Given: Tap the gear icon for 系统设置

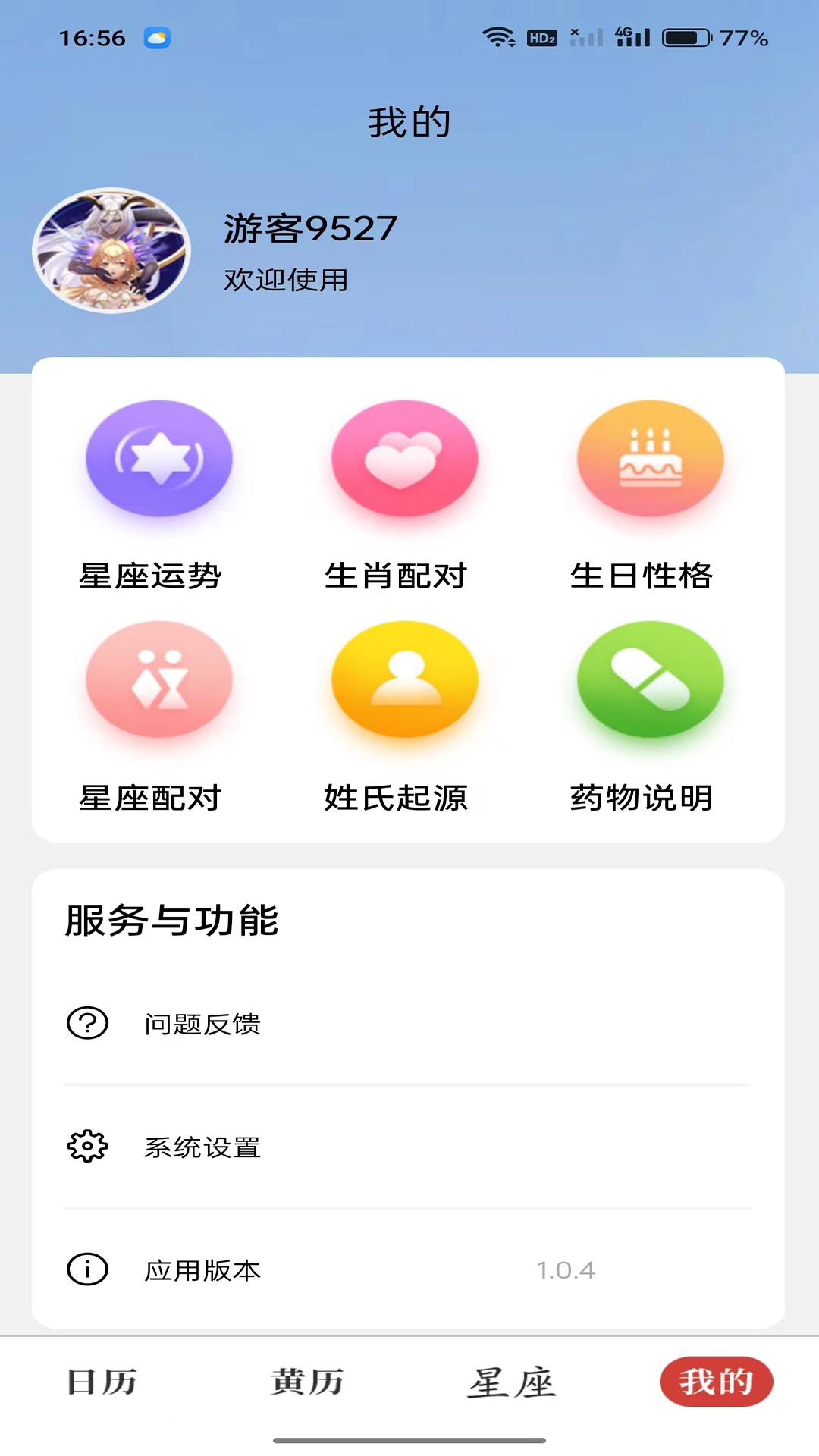Looking at the screenshot, I should click(x=86, y=1147).
